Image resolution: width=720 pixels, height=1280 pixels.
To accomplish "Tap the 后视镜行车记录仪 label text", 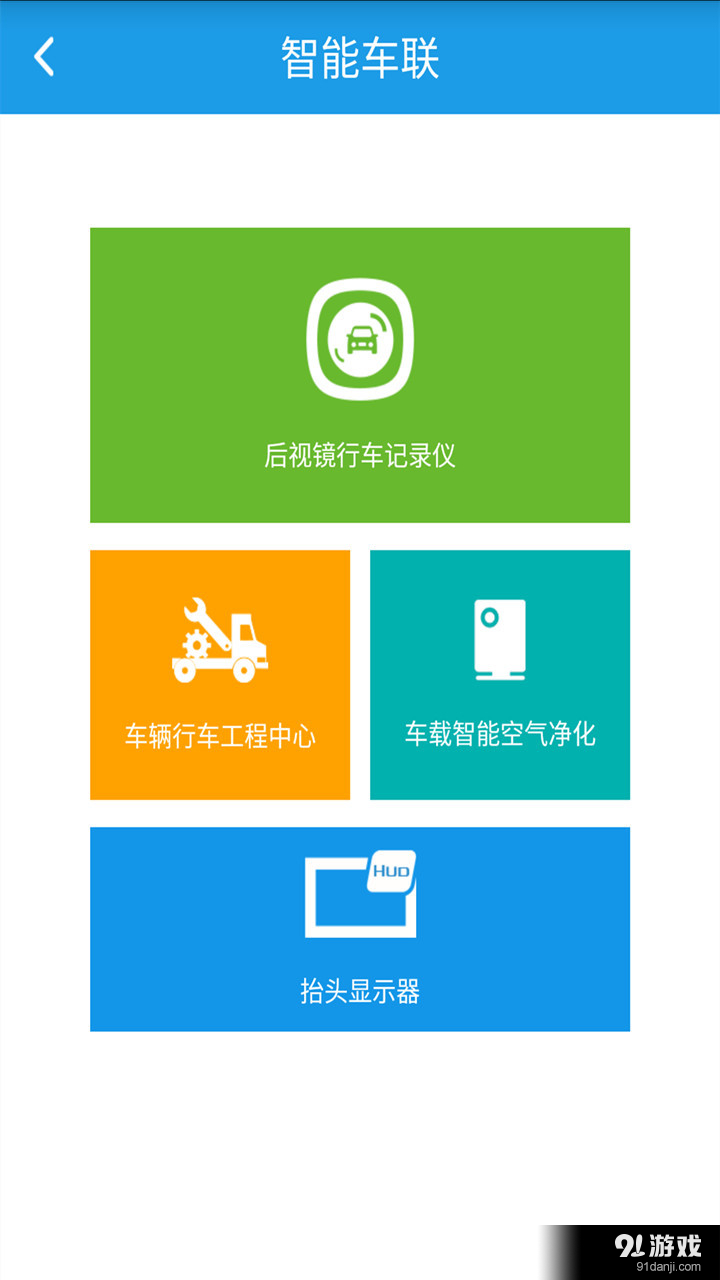I will pyautogui.click(x=360, y=455).
